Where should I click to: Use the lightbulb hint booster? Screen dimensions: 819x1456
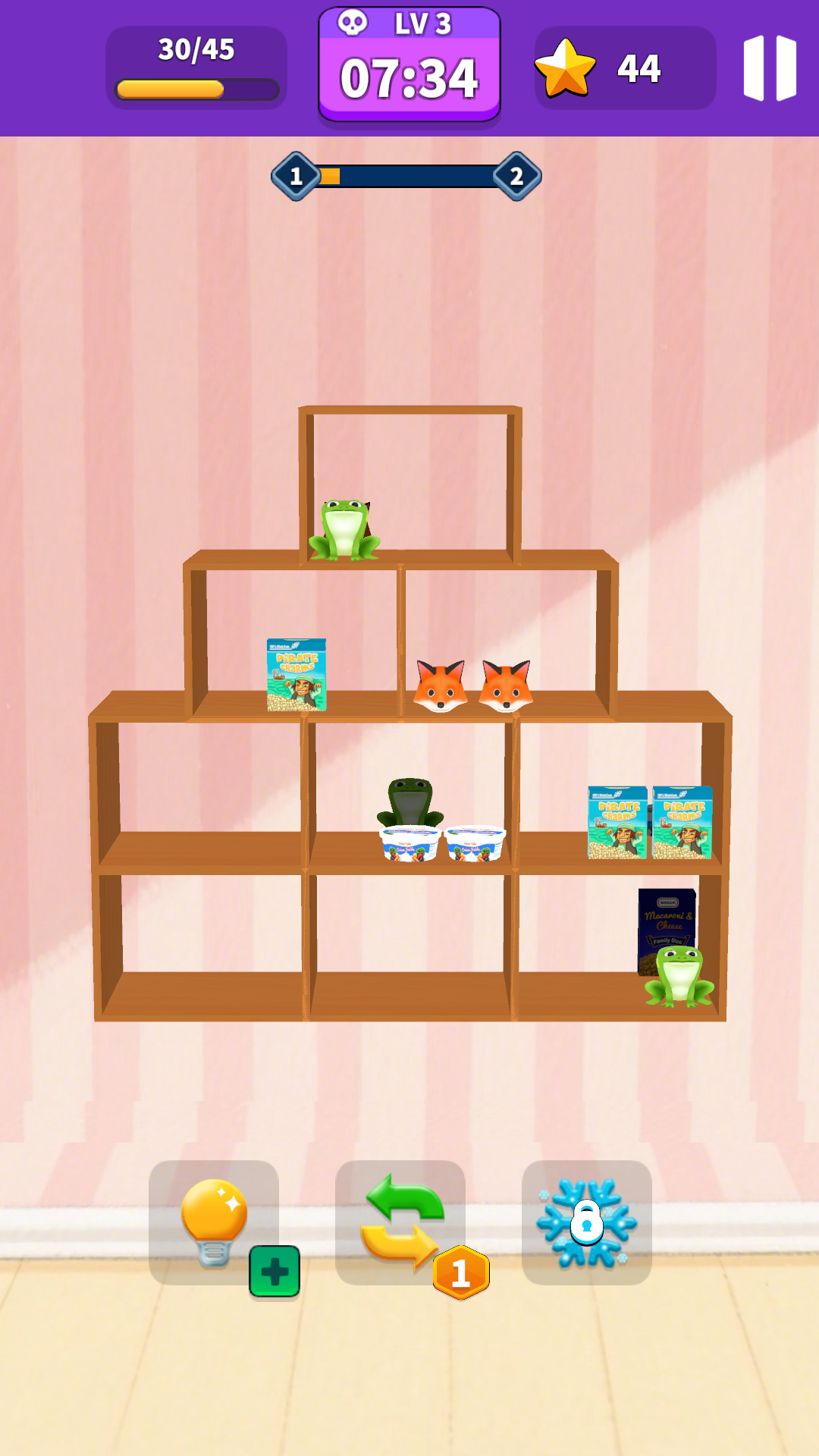pyautogui.click(x=214, y=1222)
